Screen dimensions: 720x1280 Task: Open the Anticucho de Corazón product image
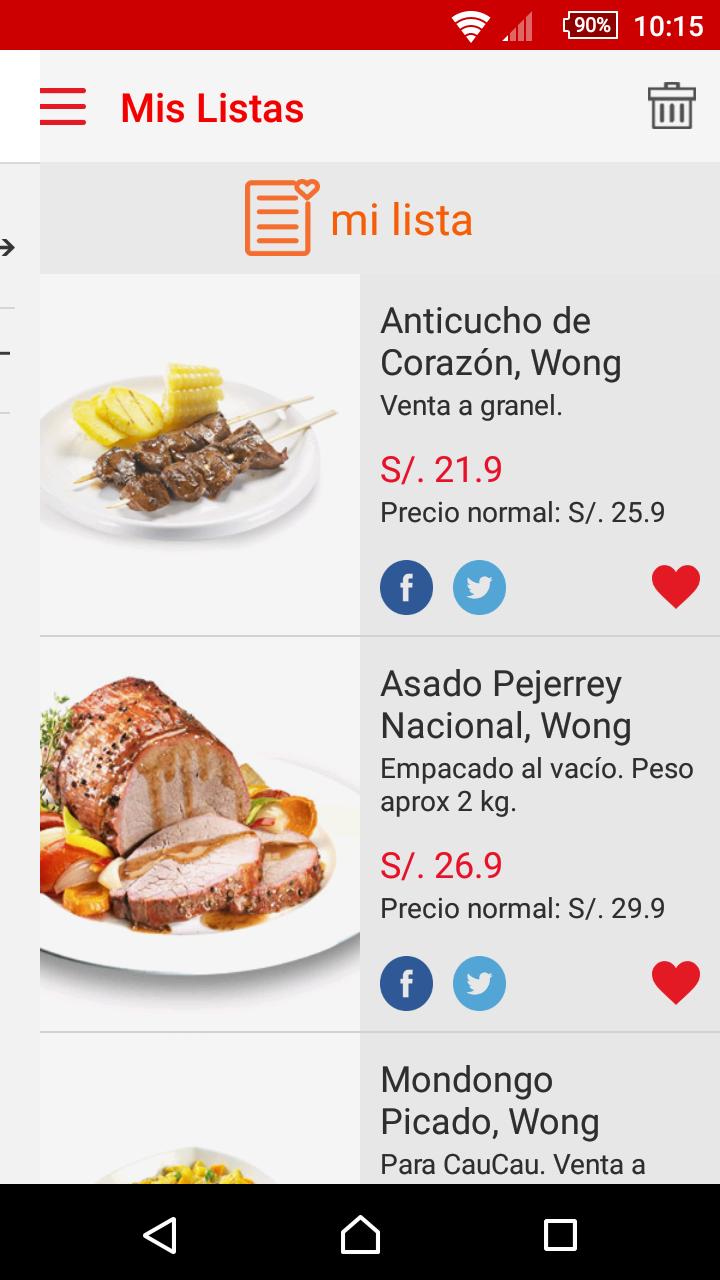200,455
